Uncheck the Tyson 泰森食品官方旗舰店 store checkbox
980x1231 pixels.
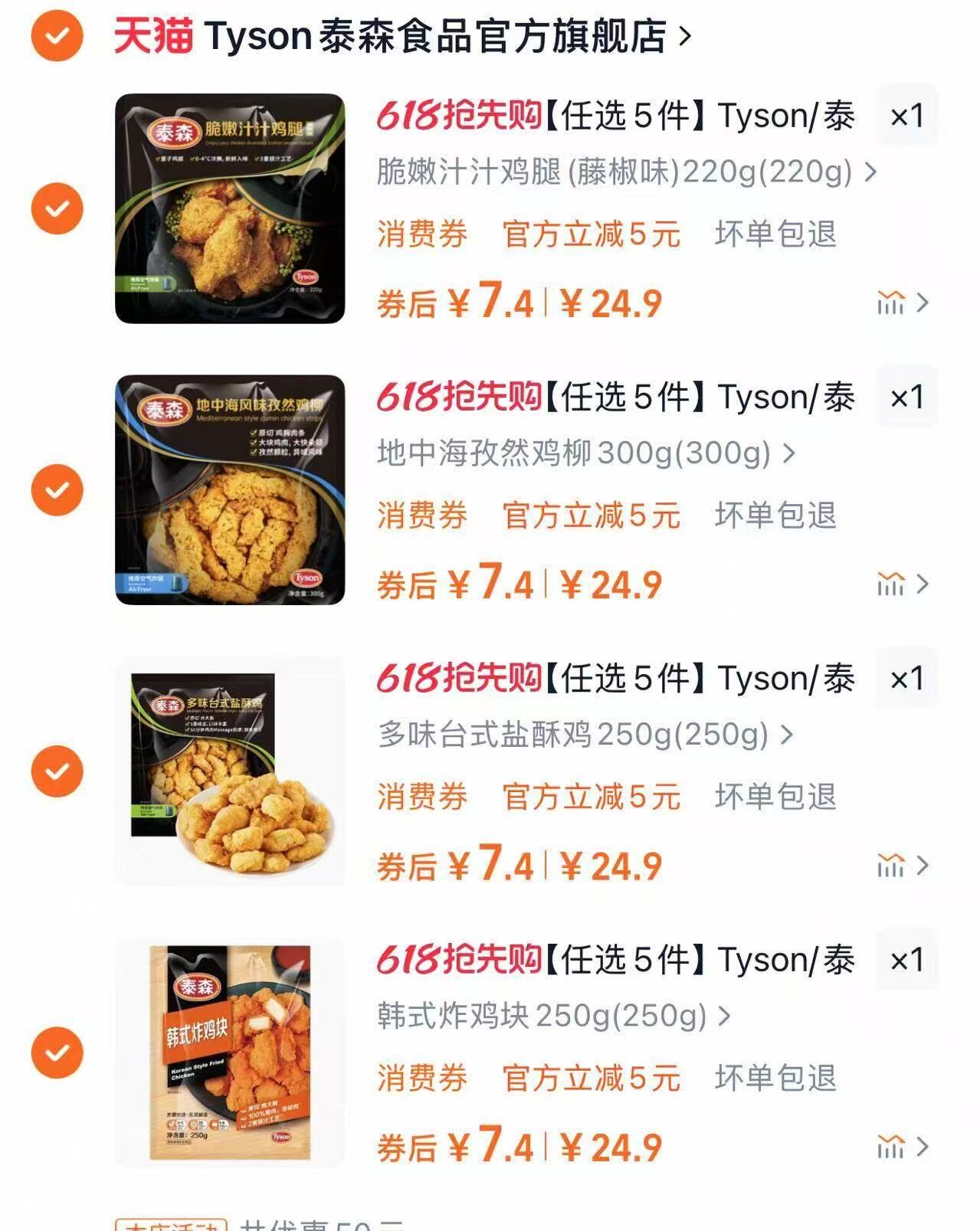[x=57, y=35]
